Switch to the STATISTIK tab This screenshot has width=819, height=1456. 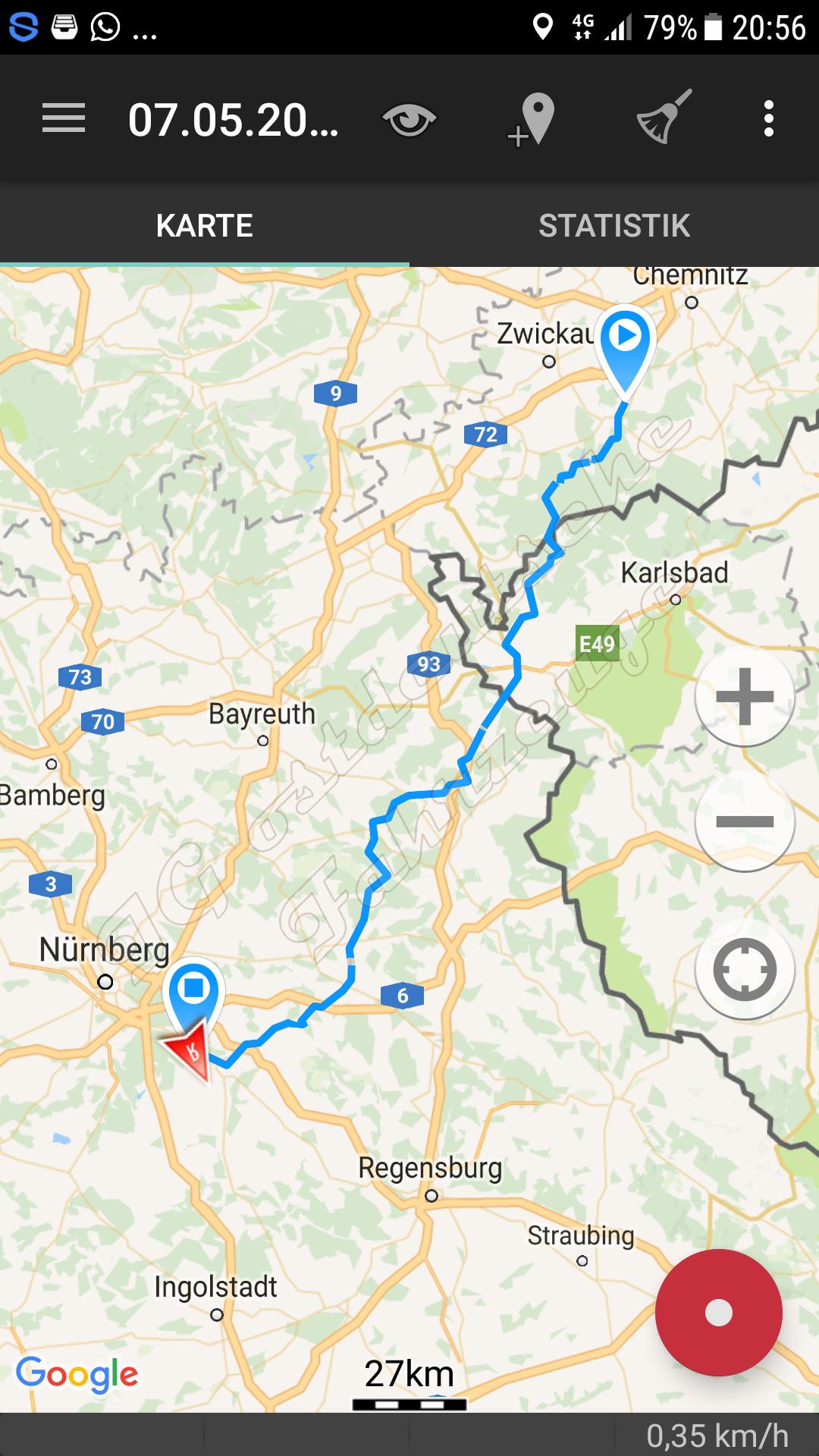pyautogui.click(x=614, y=225)
